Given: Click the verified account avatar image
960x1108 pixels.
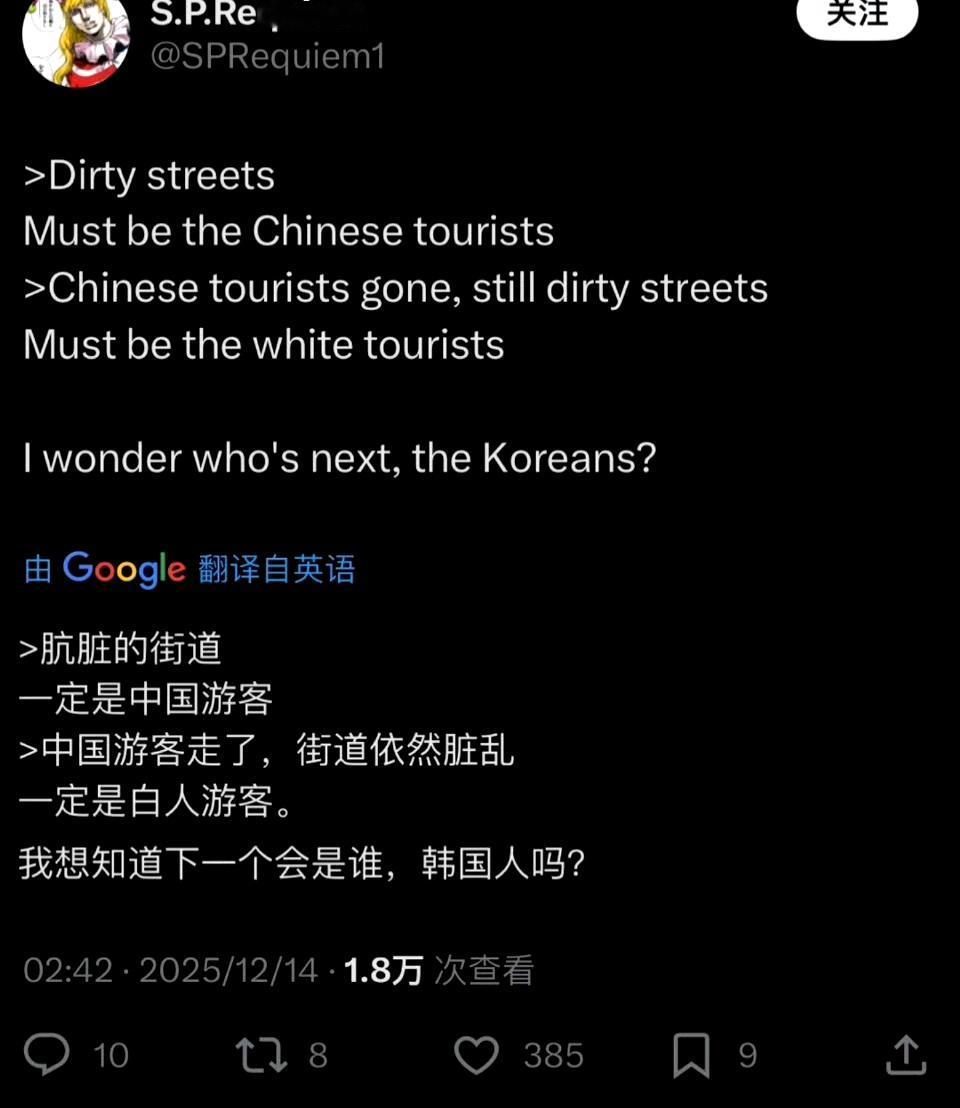Looking at the screenshot, I should click(75, 40).
